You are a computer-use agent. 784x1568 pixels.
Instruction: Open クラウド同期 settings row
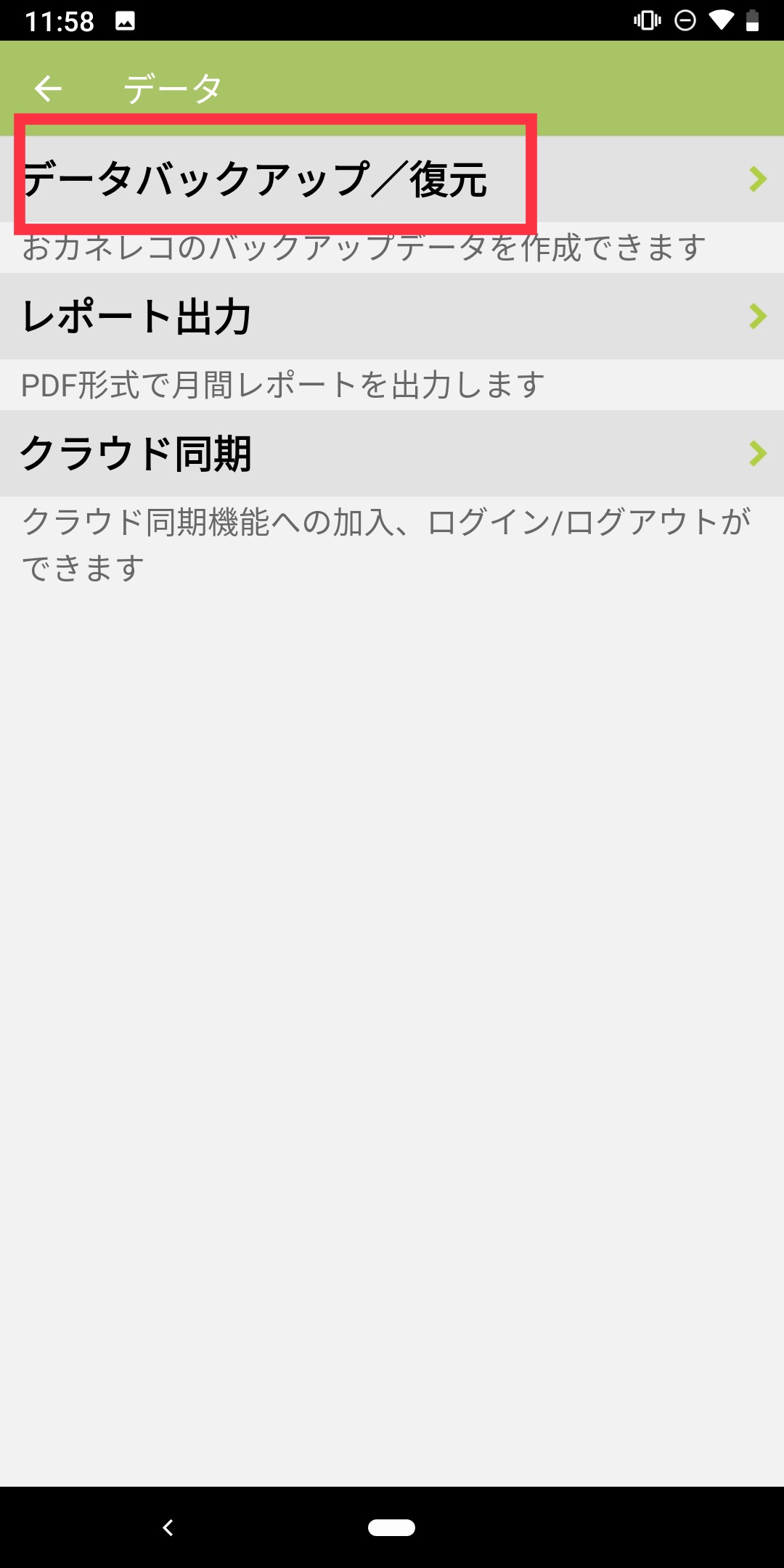click(x=392, y=454)
